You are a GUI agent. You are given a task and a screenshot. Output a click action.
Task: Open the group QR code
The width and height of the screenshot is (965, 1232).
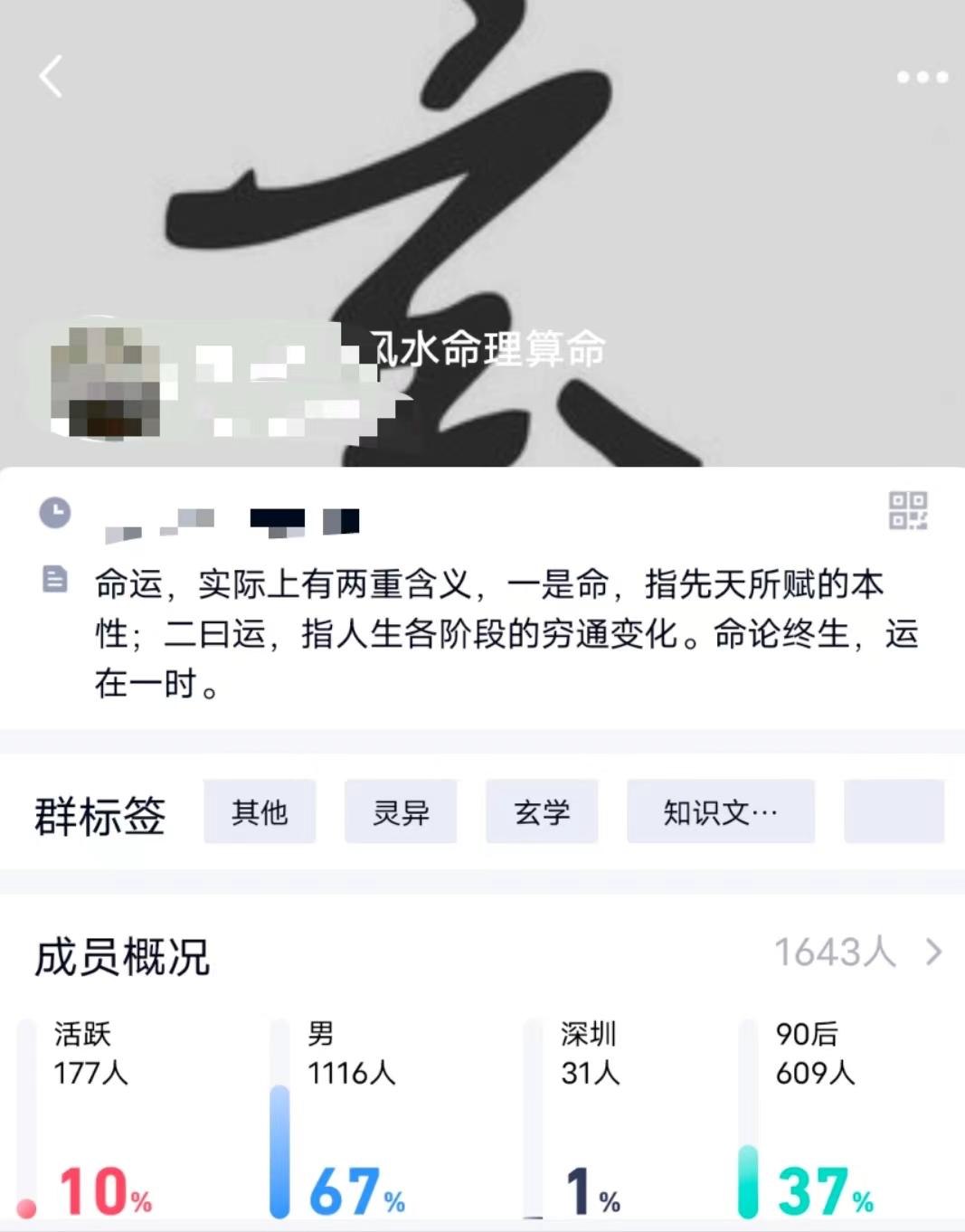pyautogui.click(x=907, y=511)
